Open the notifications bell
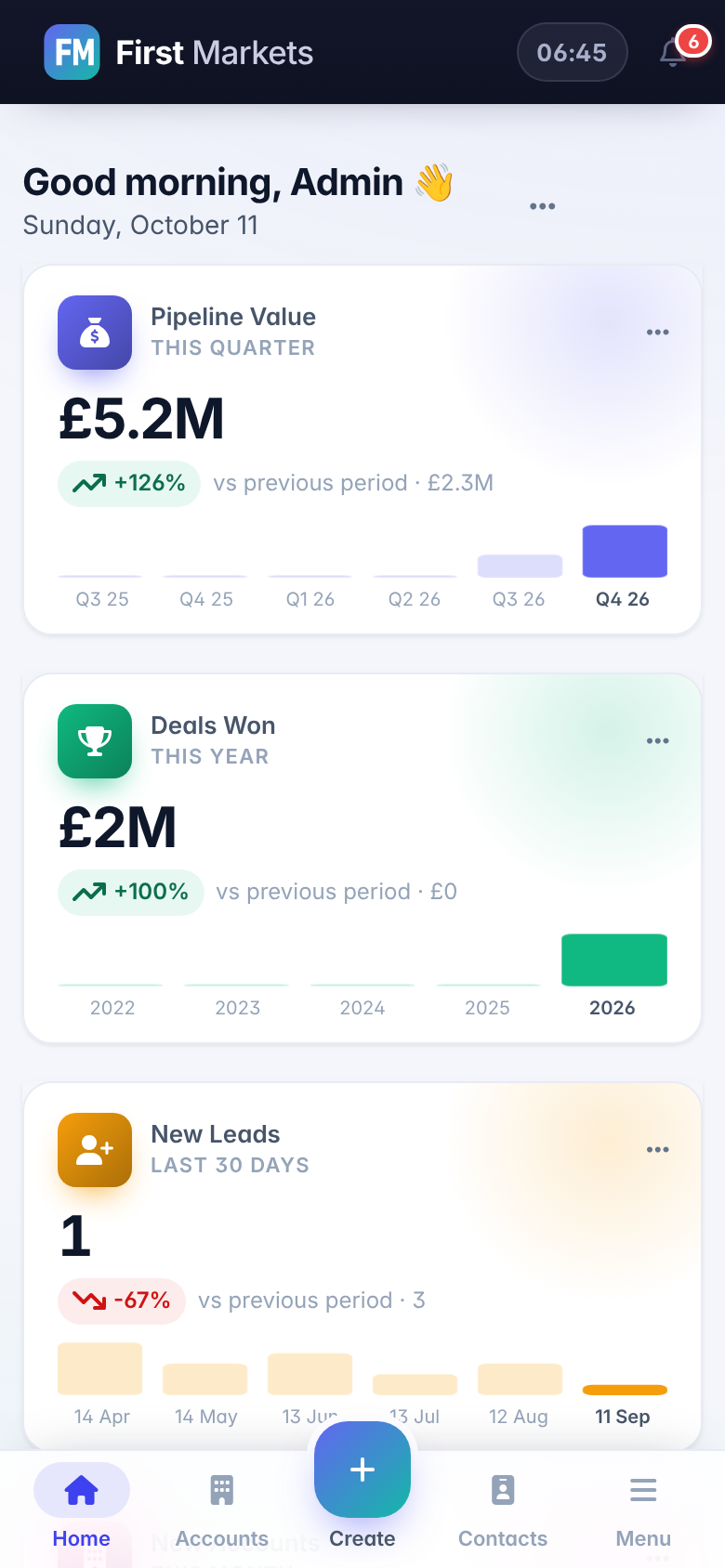The width and height of the screenshot is (725, 1568). click(674, 52)
